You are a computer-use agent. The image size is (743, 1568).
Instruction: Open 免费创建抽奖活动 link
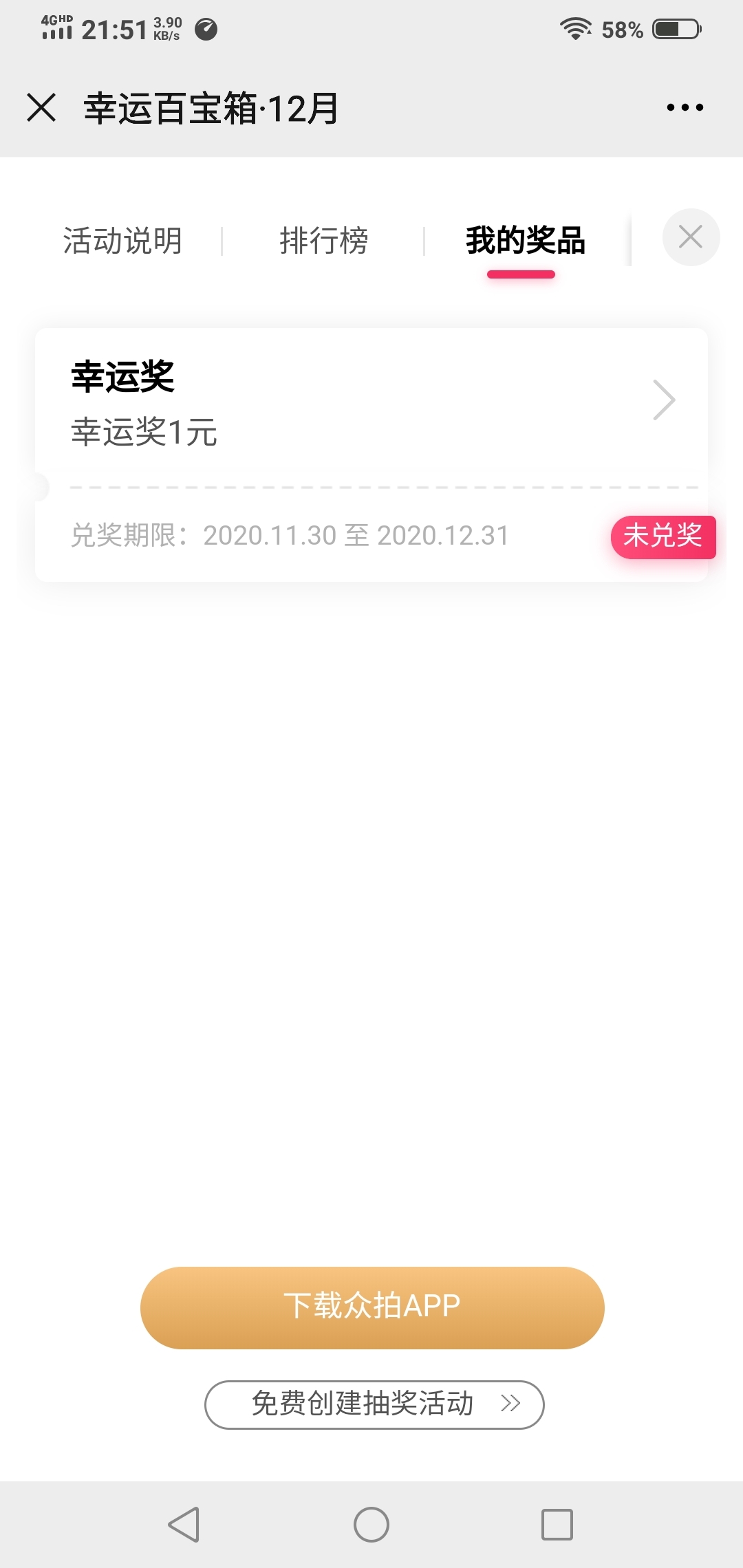[x=374, y=1404]
